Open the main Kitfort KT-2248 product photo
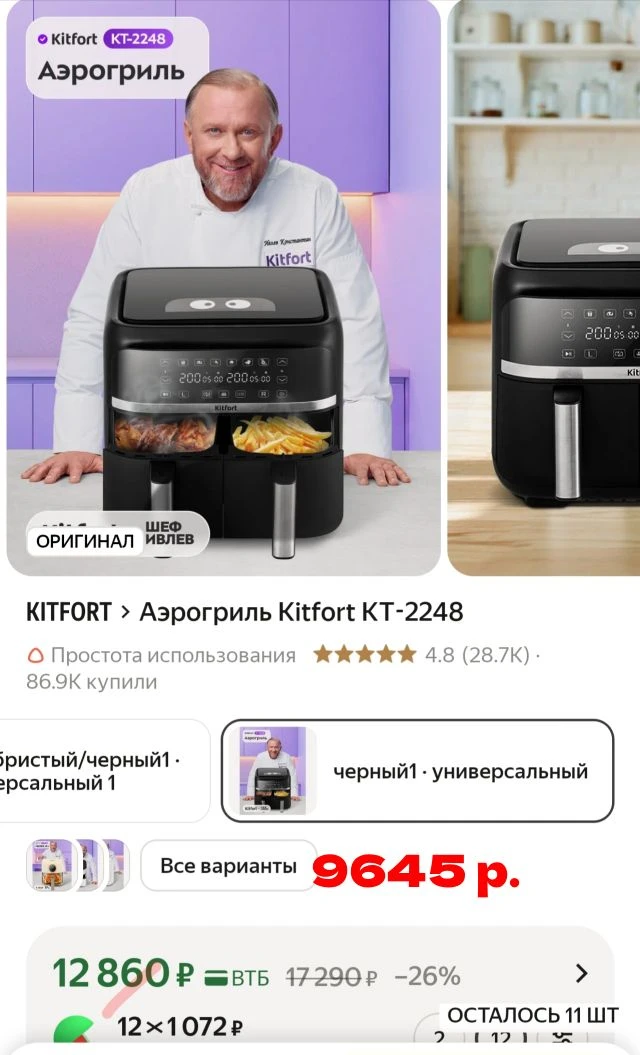 pos(223,290)
